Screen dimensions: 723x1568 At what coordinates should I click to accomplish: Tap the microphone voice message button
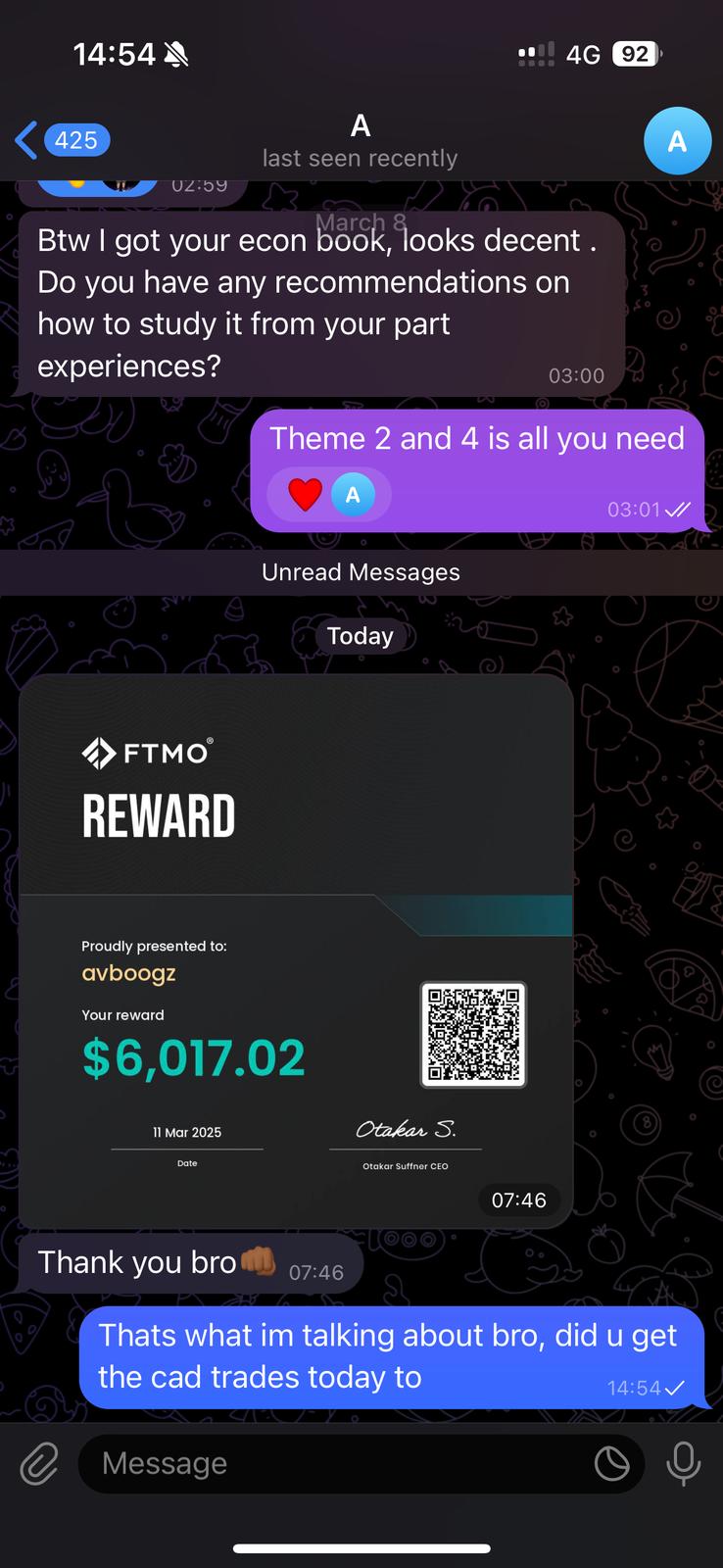[683, 1464]
